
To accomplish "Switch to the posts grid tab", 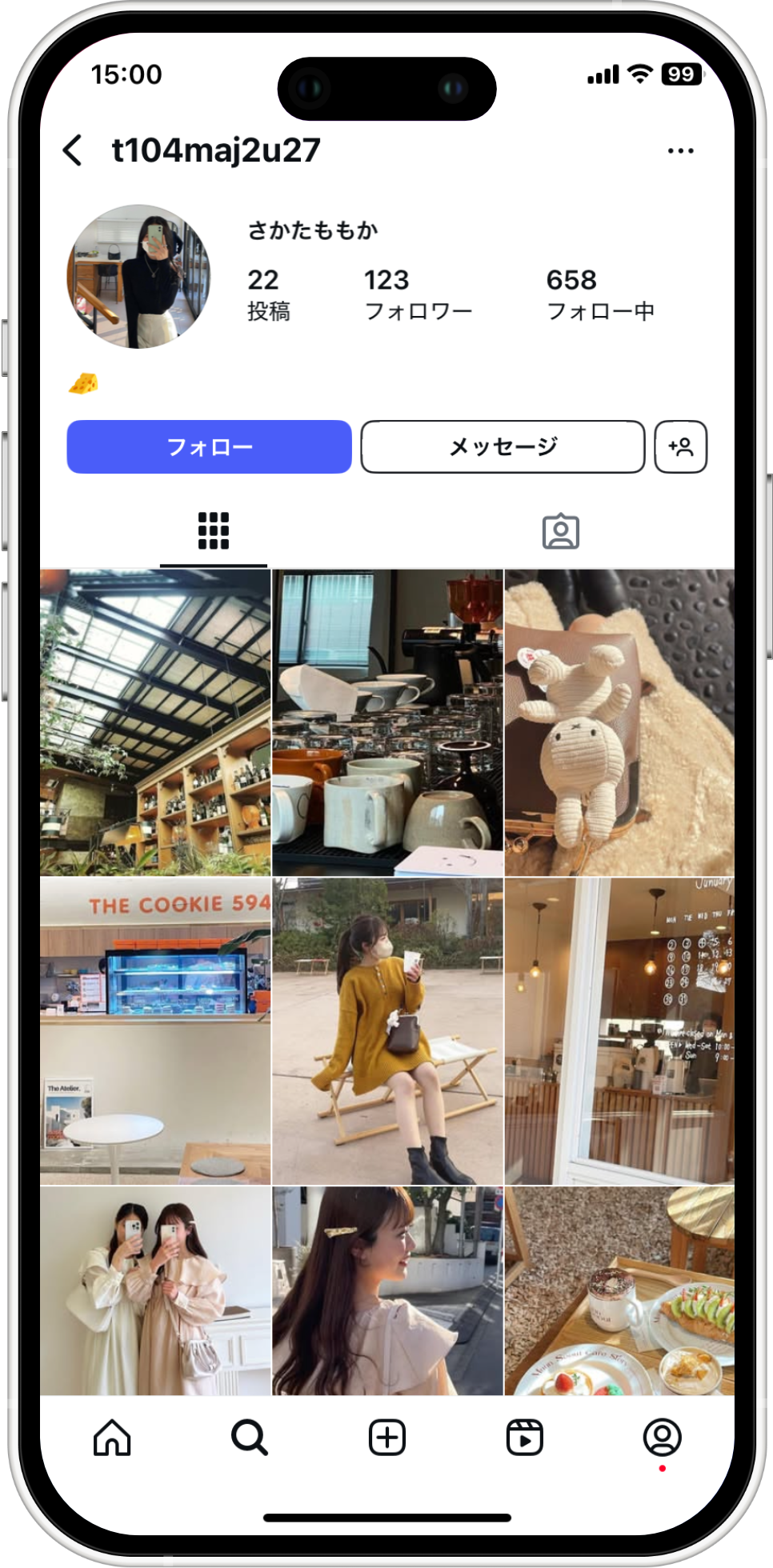I will (214, 531).
